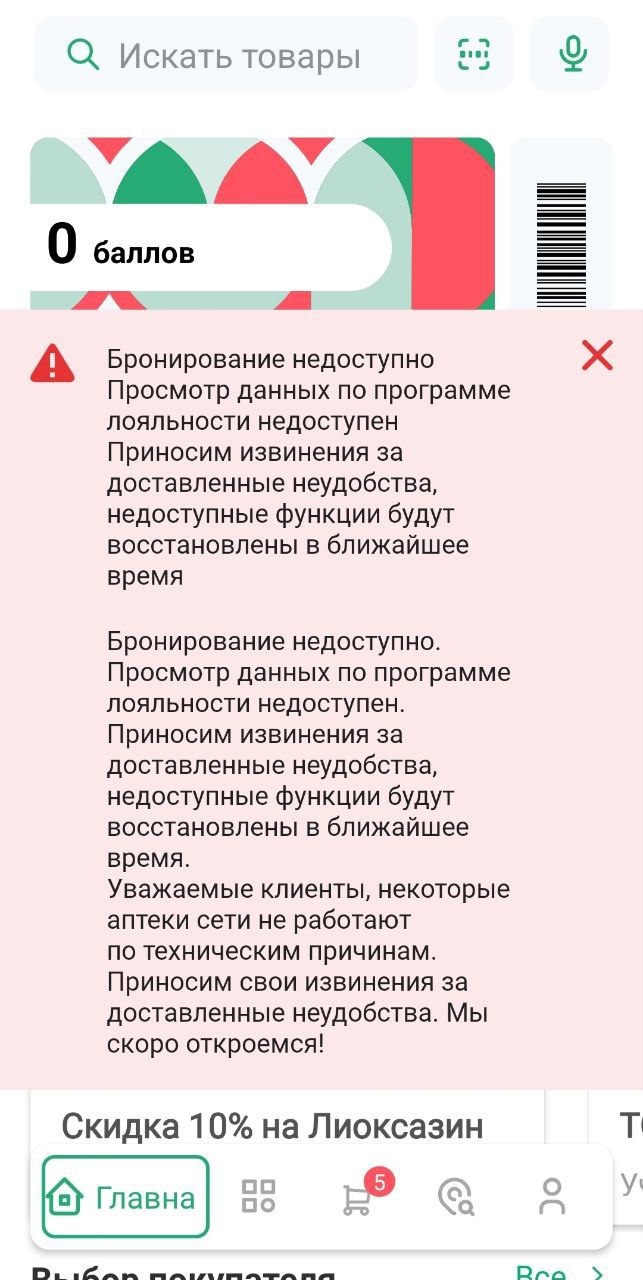Tap the Искать товары search field
Image resolution: width=643 pixels, height=1280 pixels.
(x=226, y=54)
